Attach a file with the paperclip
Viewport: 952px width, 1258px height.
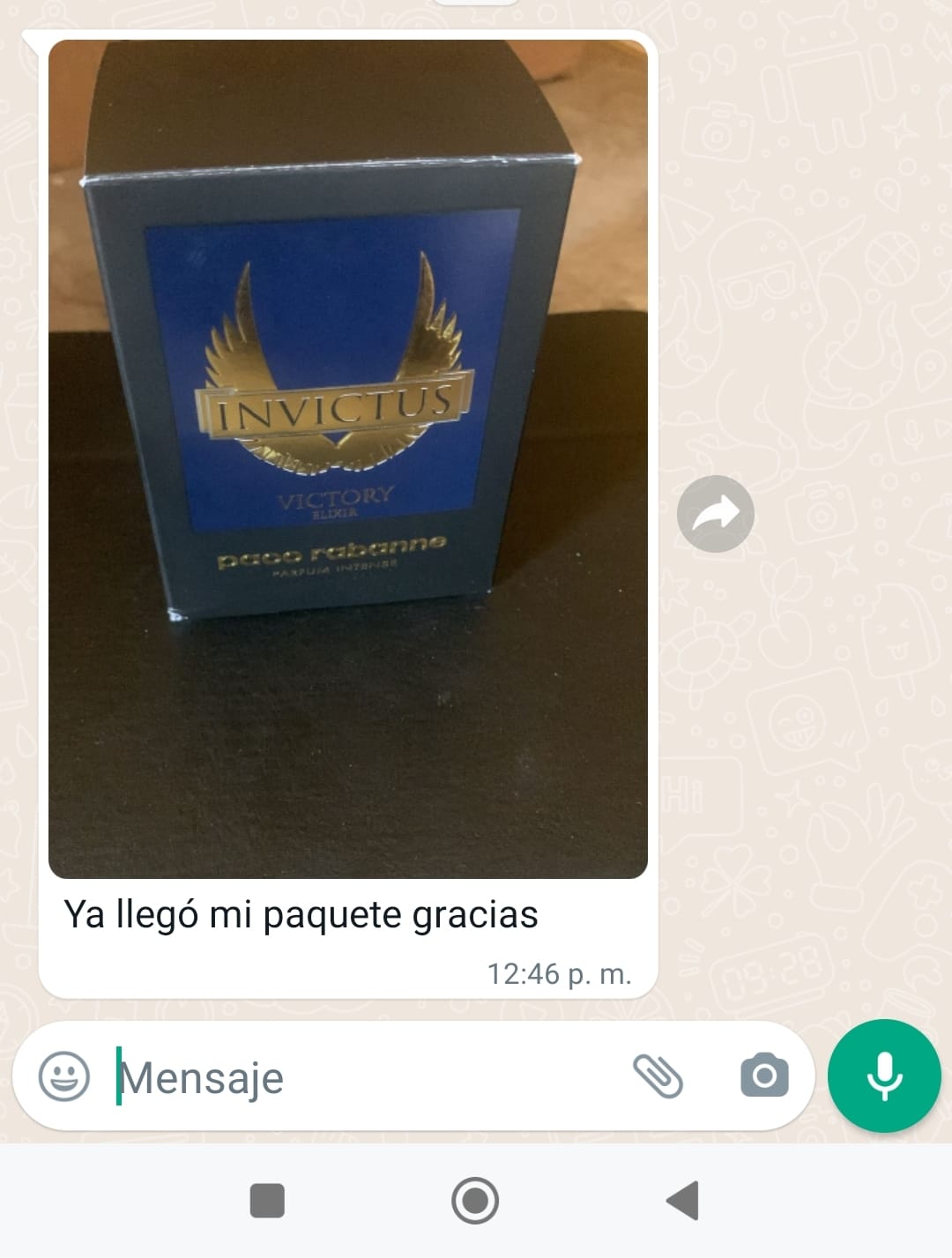(658, 1076)
